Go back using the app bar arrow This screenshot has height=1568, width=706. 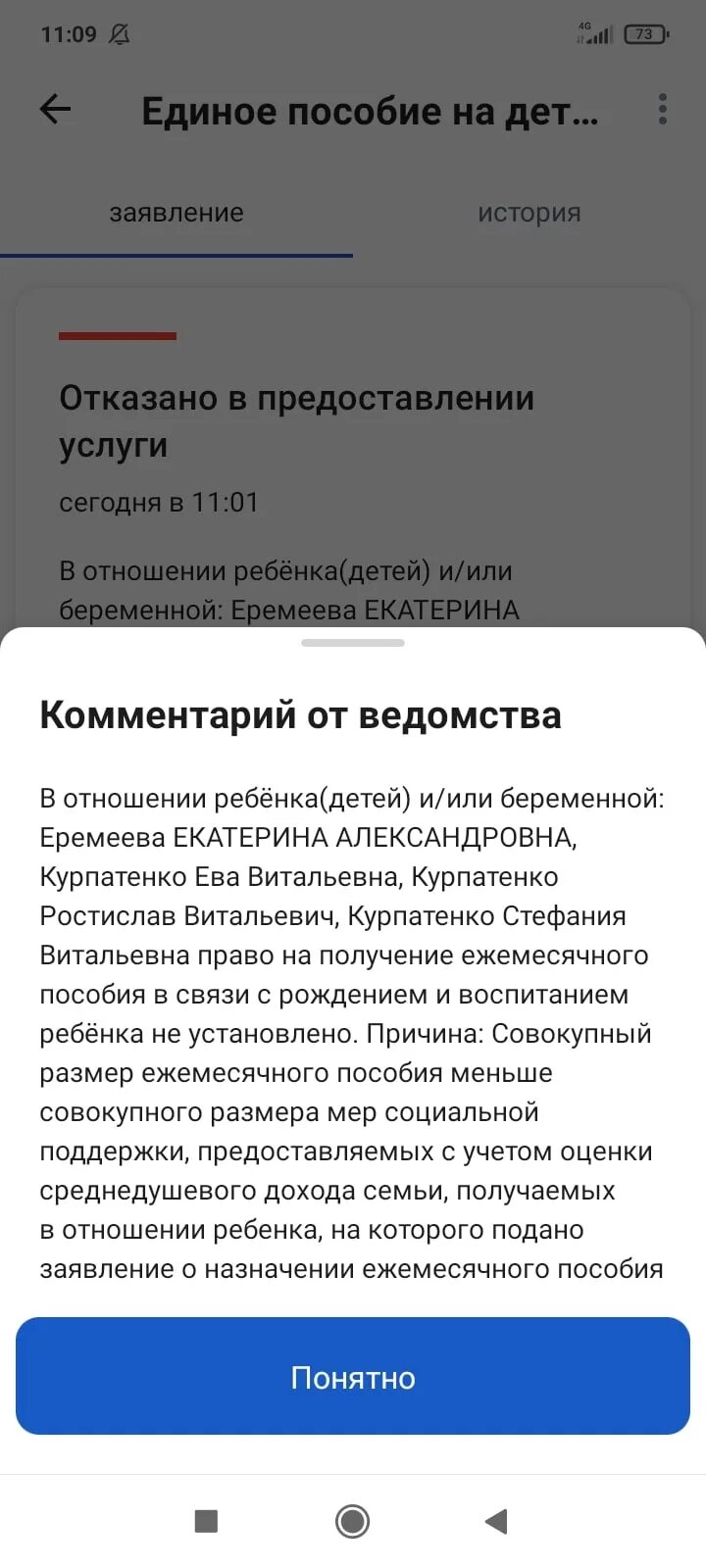[55, 109]
